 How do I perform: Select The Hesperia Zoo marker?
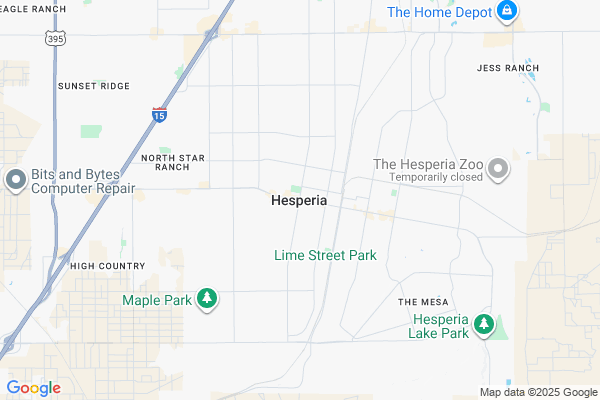(498, 169)
